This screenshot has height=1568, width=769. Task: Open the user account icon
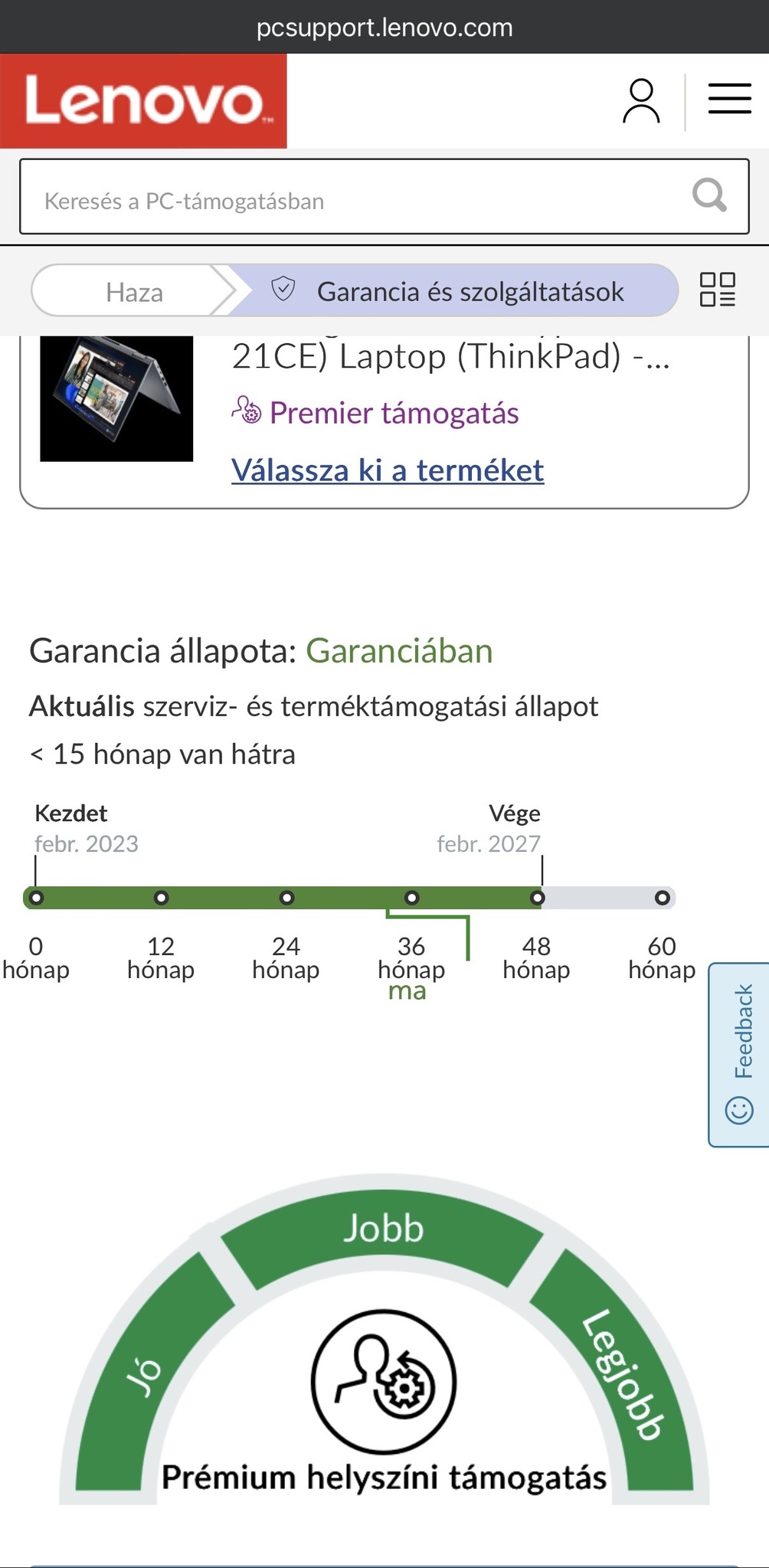pos(640,101)
